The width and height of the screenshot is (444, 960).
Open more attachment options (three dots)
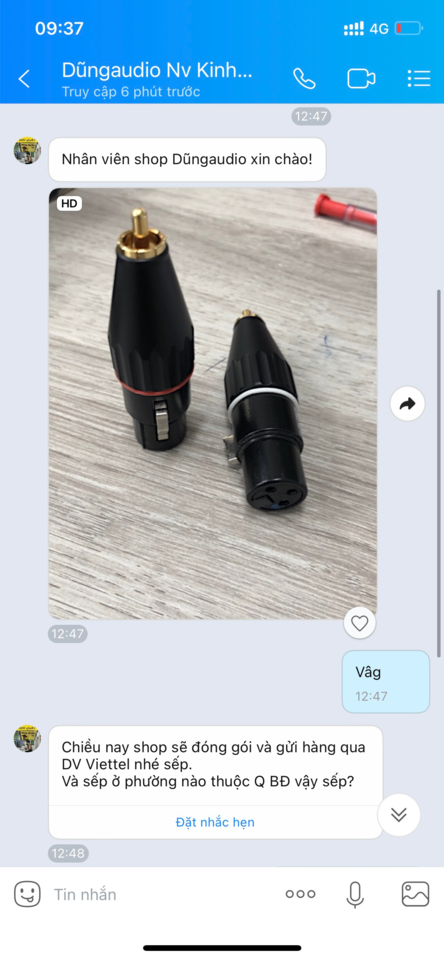(x=301, y=894)
